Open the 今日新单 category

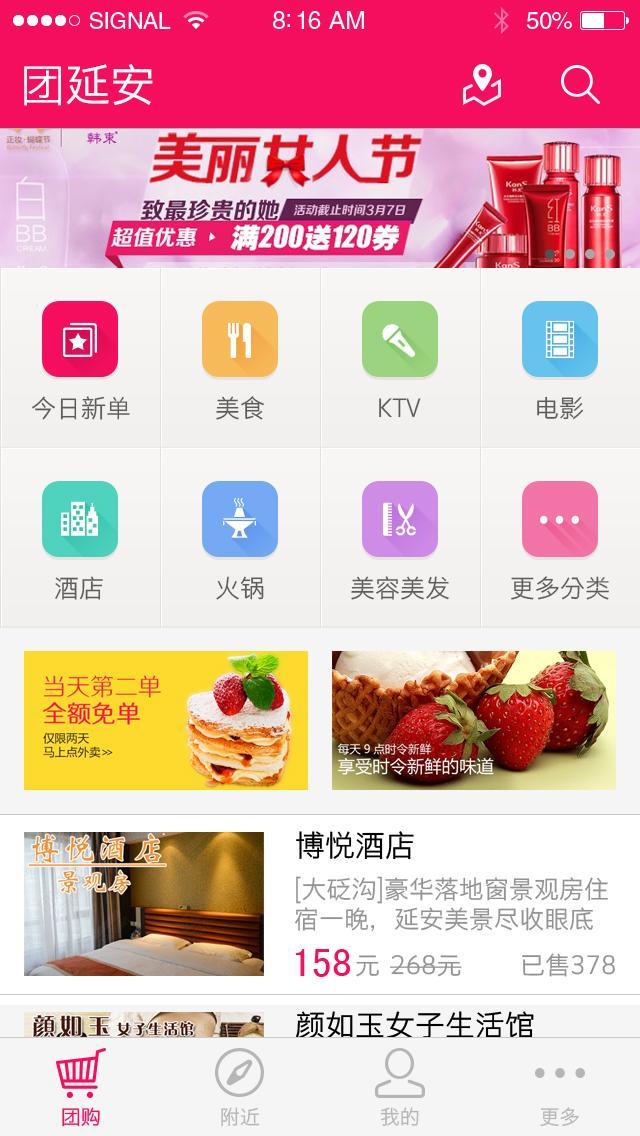[x=80, y=359]
